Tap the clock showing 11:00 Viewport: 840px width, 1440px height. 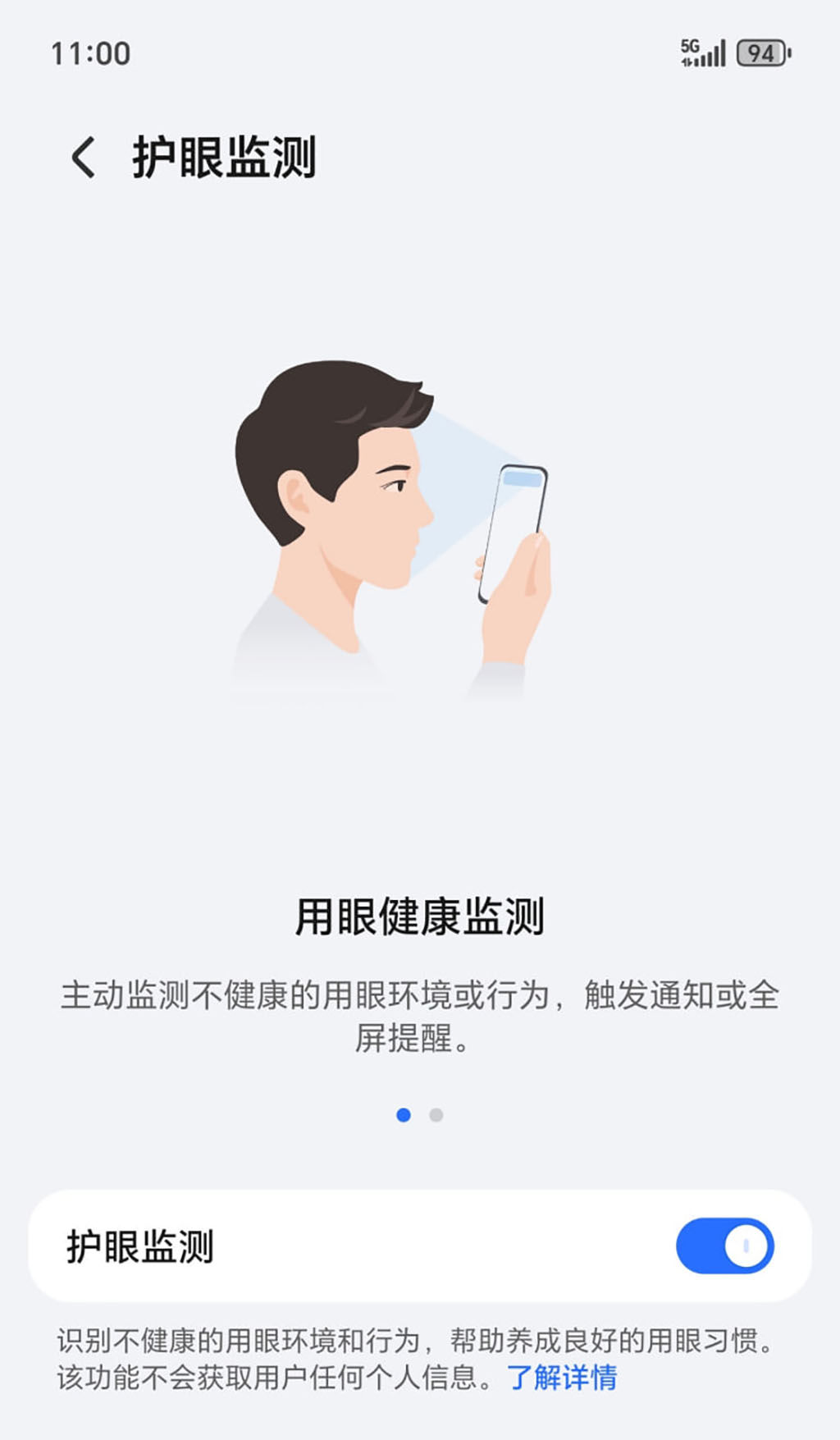pos(90,53)
